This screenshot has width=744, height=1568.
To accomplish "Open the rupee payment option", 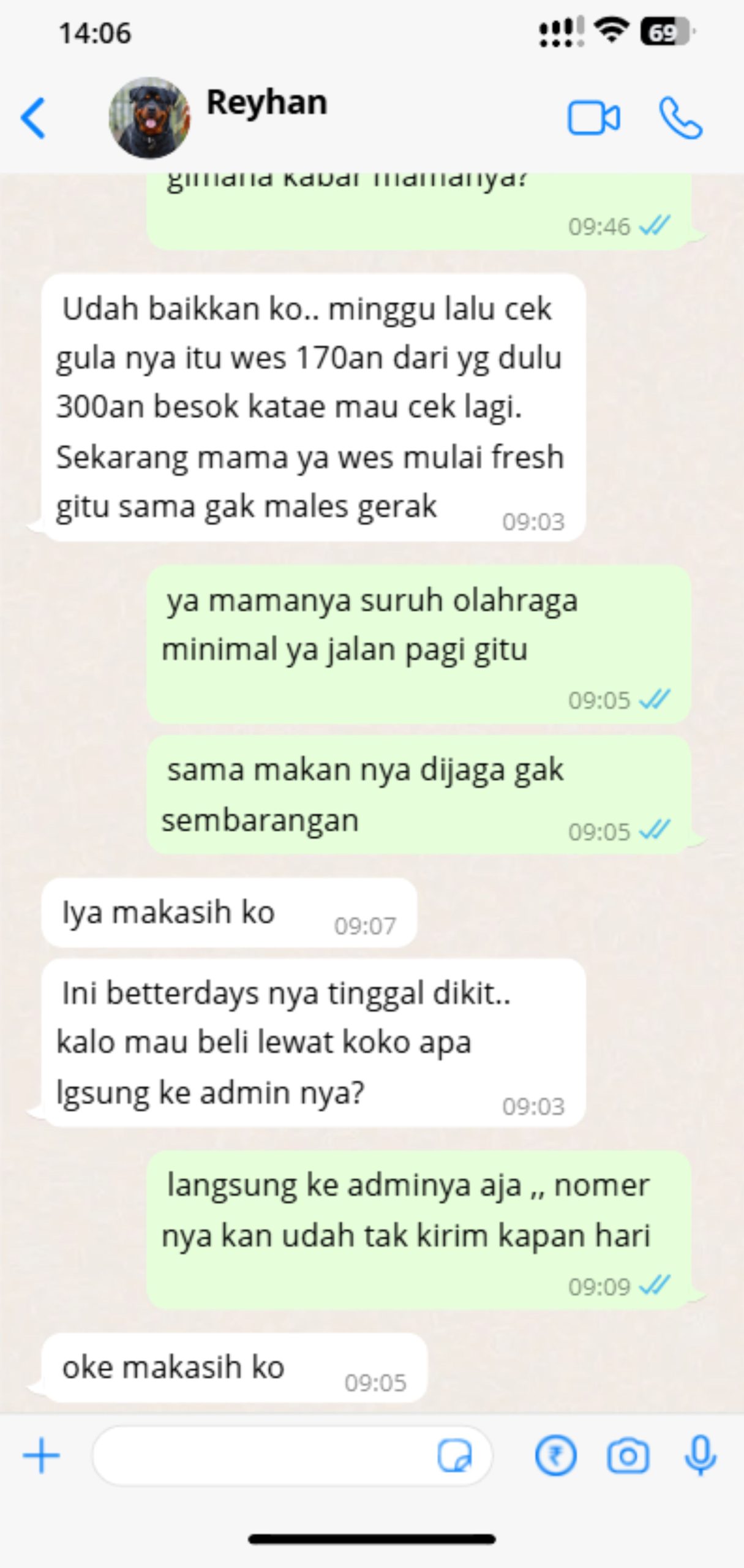I will 555,1455.
